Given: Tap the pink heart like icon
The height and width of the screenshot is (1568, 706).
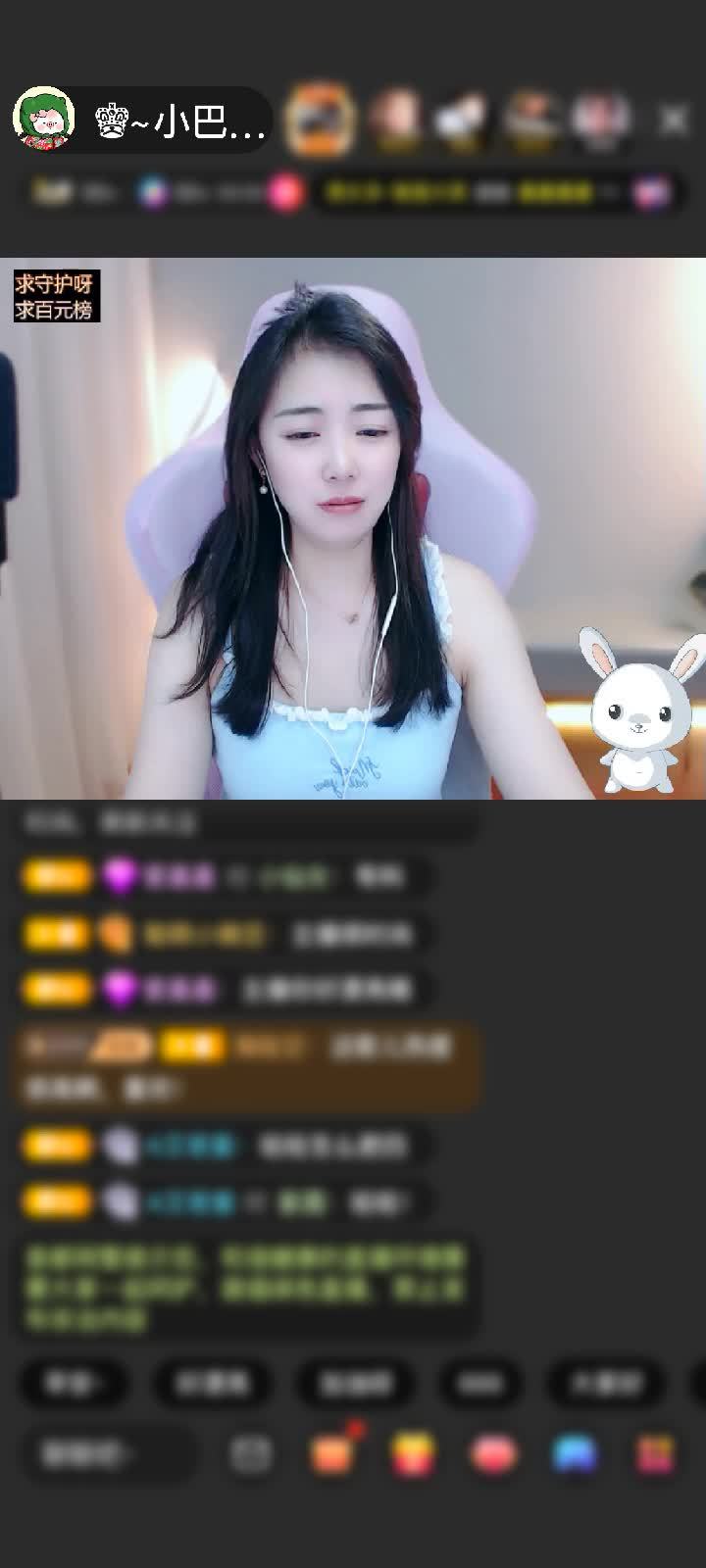Looking at the screenshot, I should (x=493, y=1454).
